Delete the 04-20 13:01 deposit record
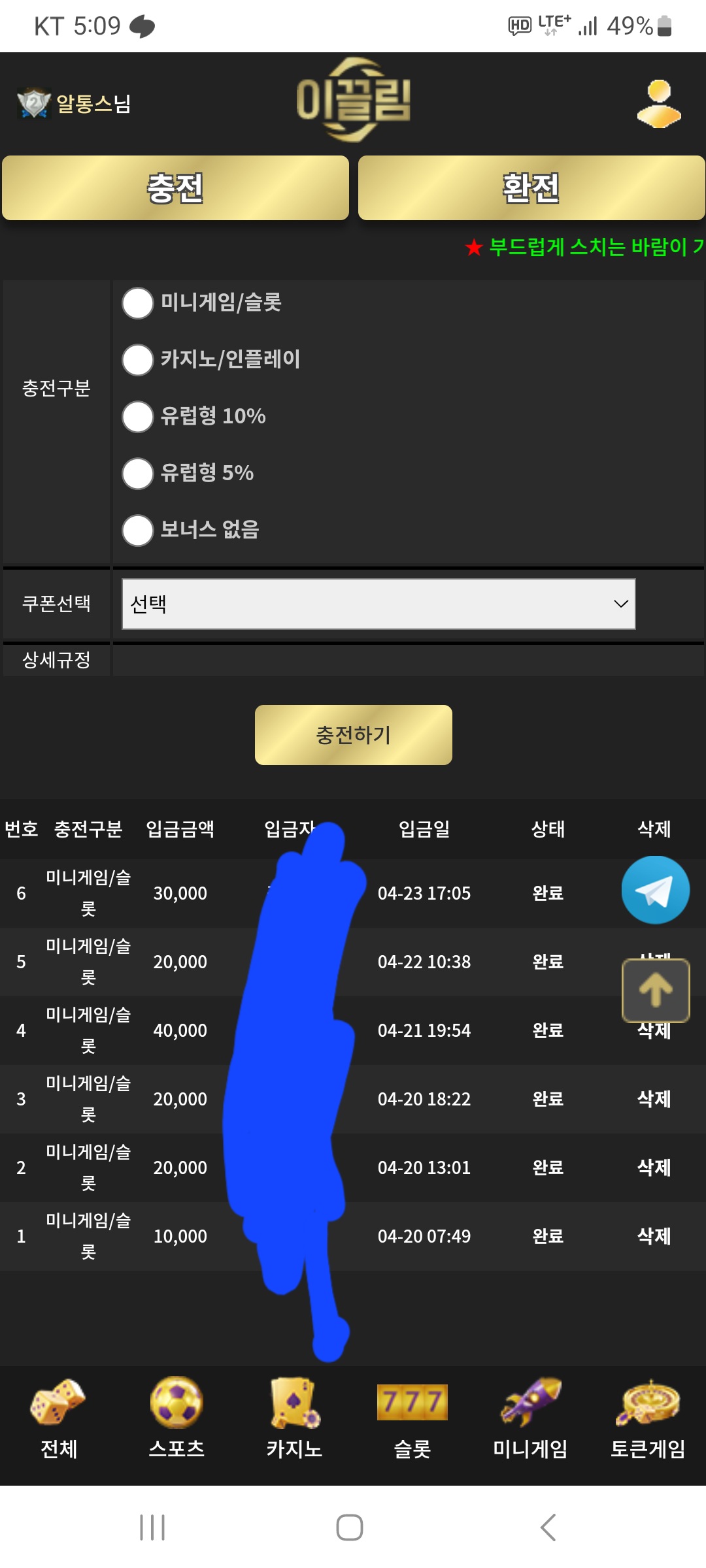 pyautogui.click(x=654, y=1168)
